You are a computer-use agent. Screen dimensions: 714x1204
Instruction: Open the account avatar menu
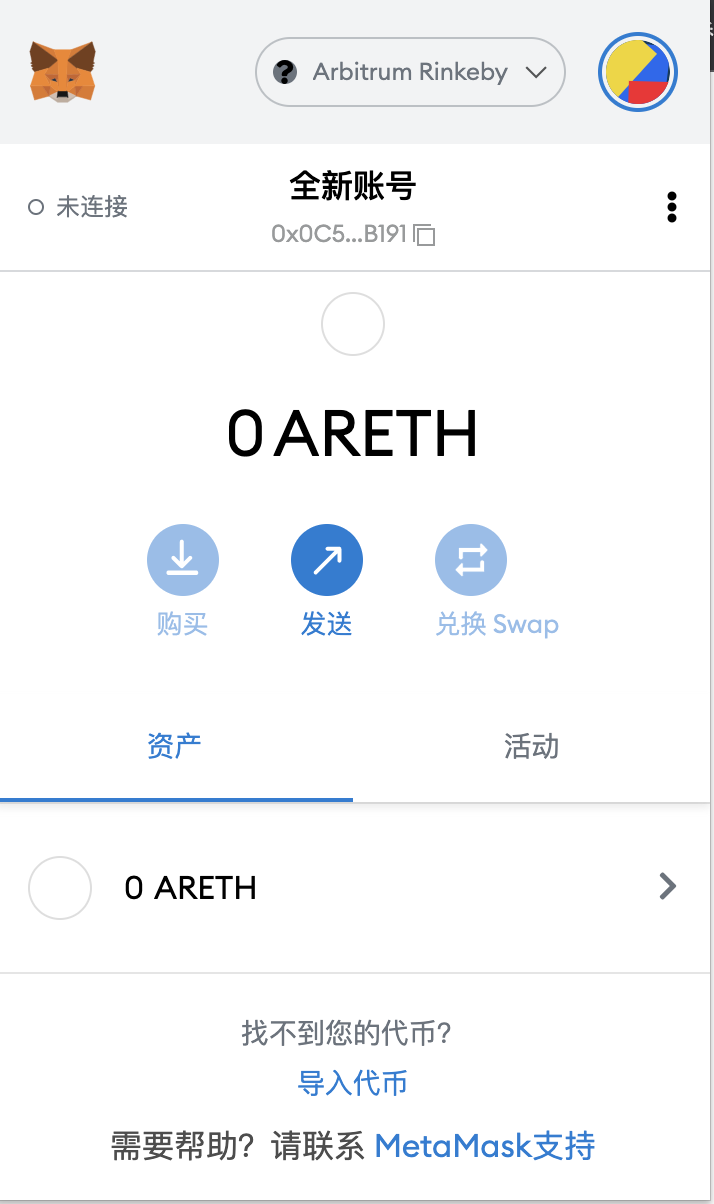(638, 73)
